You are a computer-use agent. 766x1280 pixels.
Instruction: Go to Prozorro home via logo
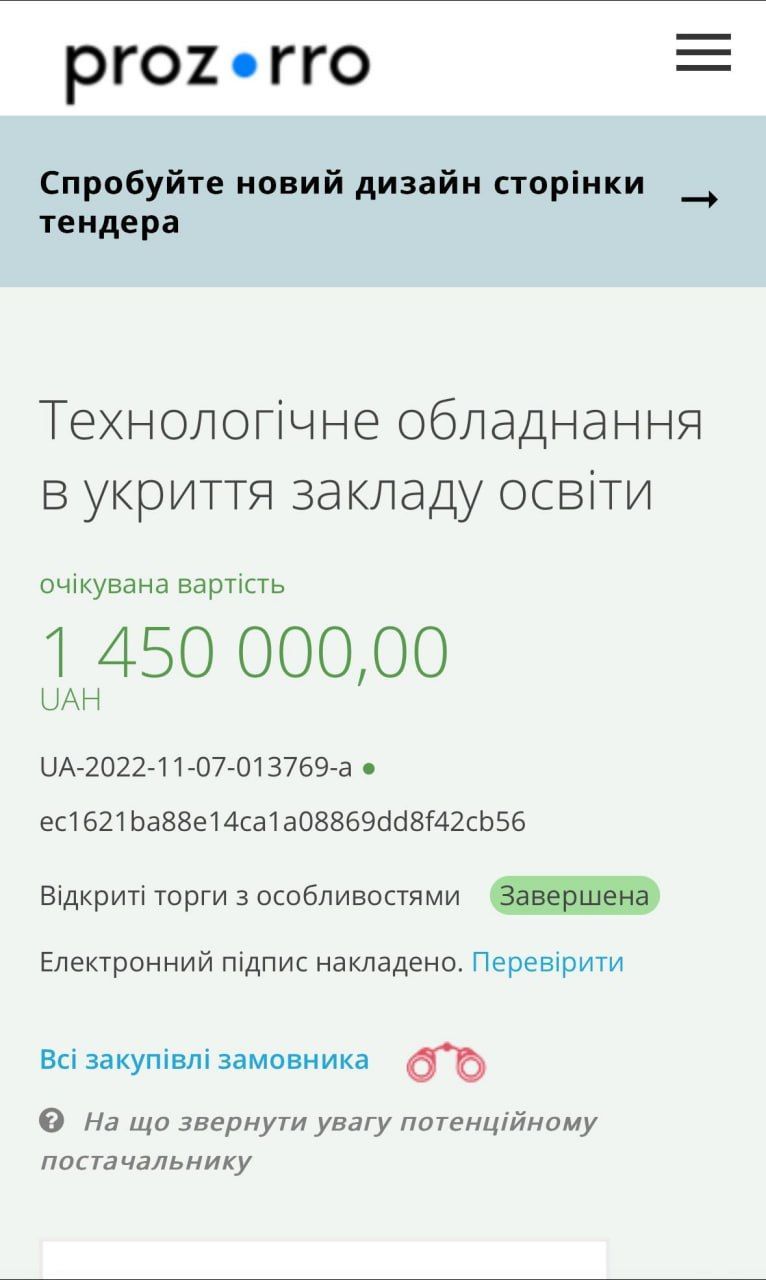click(217, 66)
